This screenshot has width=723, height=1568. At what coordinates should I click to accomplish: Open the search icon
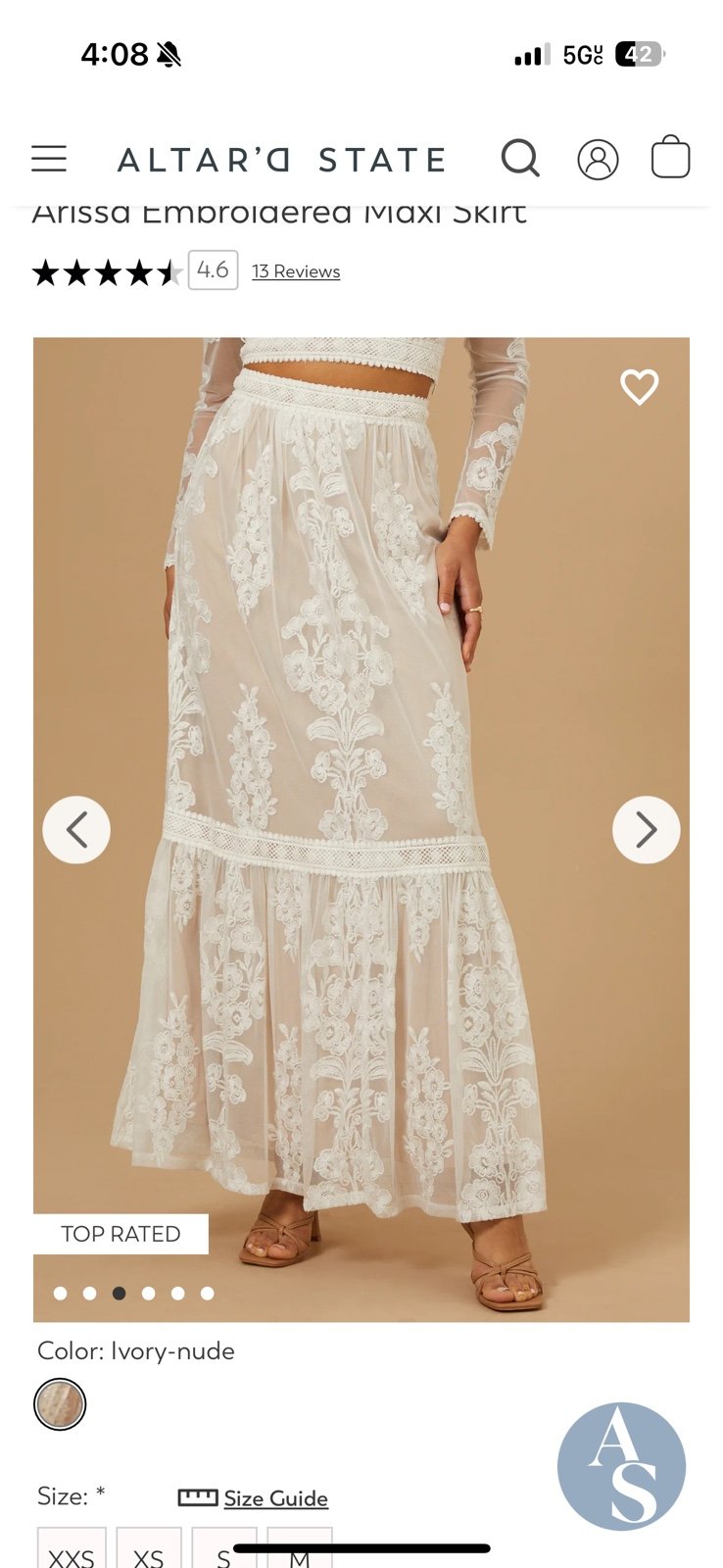tap(520, 158)
